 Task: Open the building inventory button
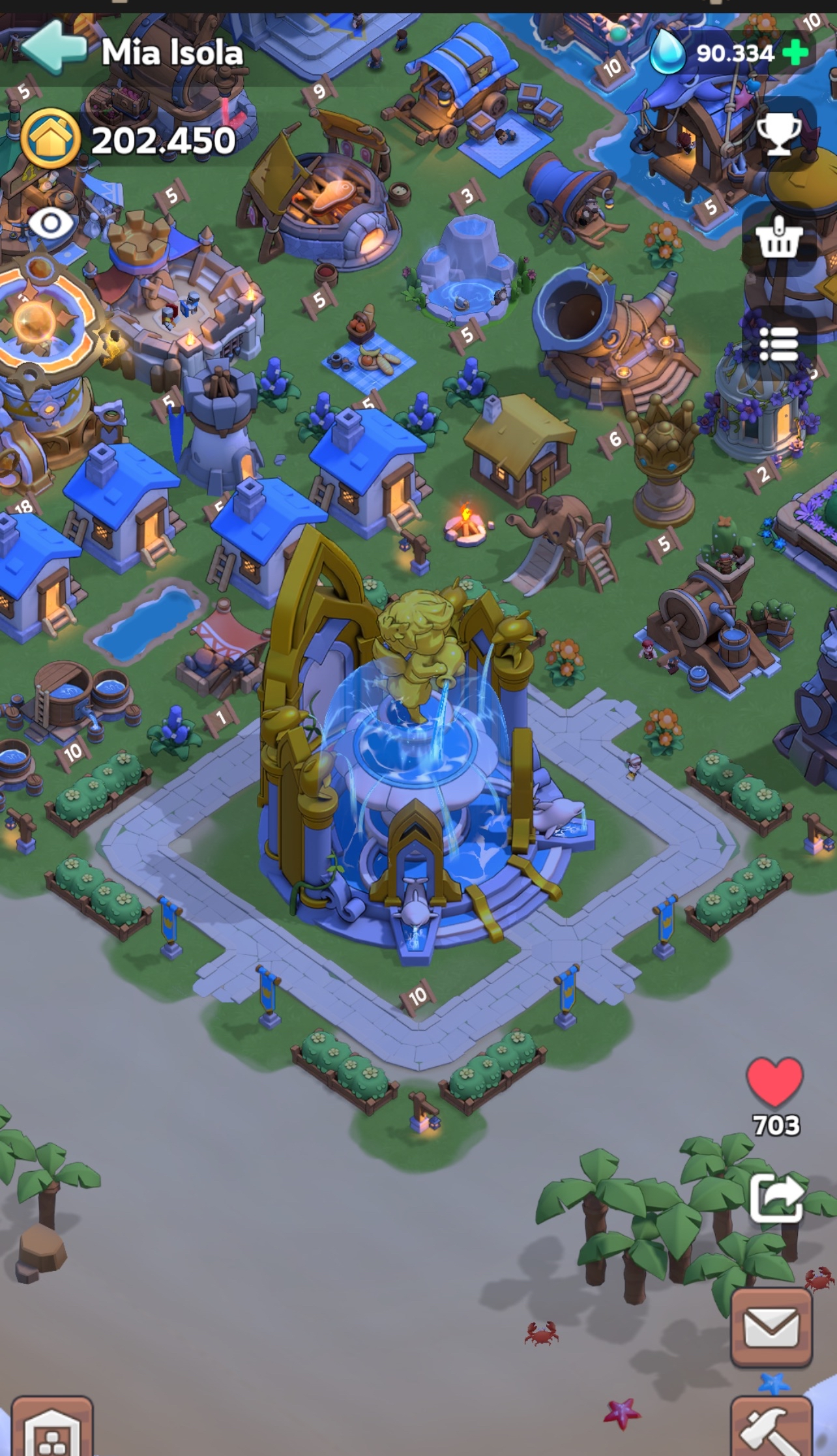point(52,1427)
